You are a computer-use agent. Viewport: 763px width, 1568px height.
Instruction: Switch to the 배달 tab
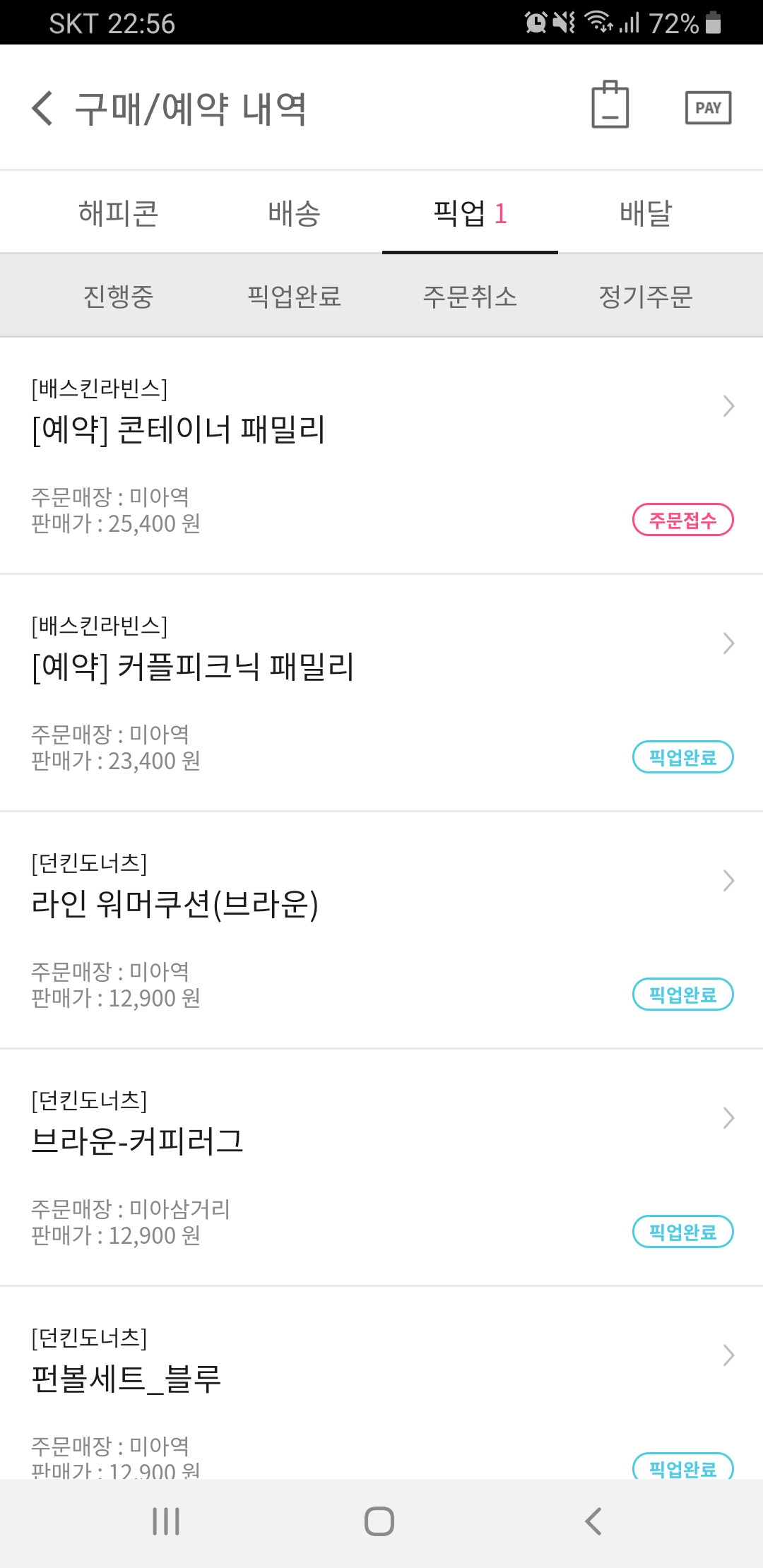[646, 213]
